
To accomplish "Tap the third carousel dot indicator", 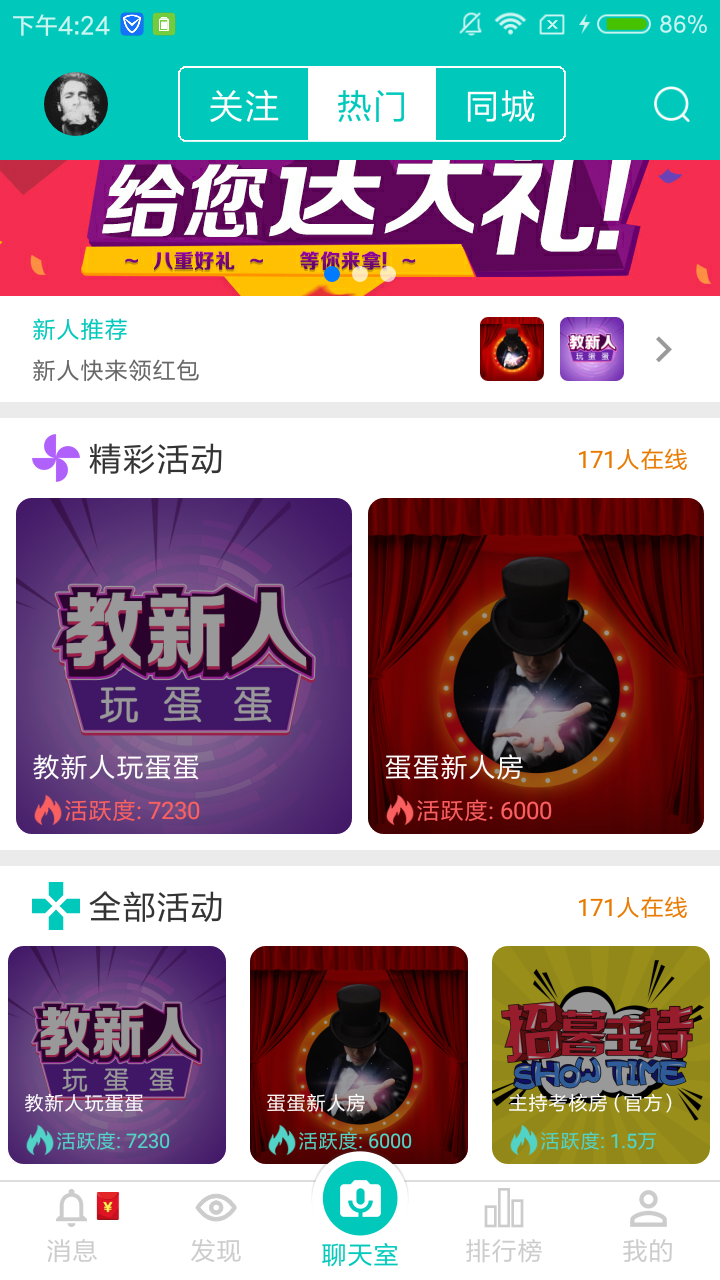I will pos(388,272).
